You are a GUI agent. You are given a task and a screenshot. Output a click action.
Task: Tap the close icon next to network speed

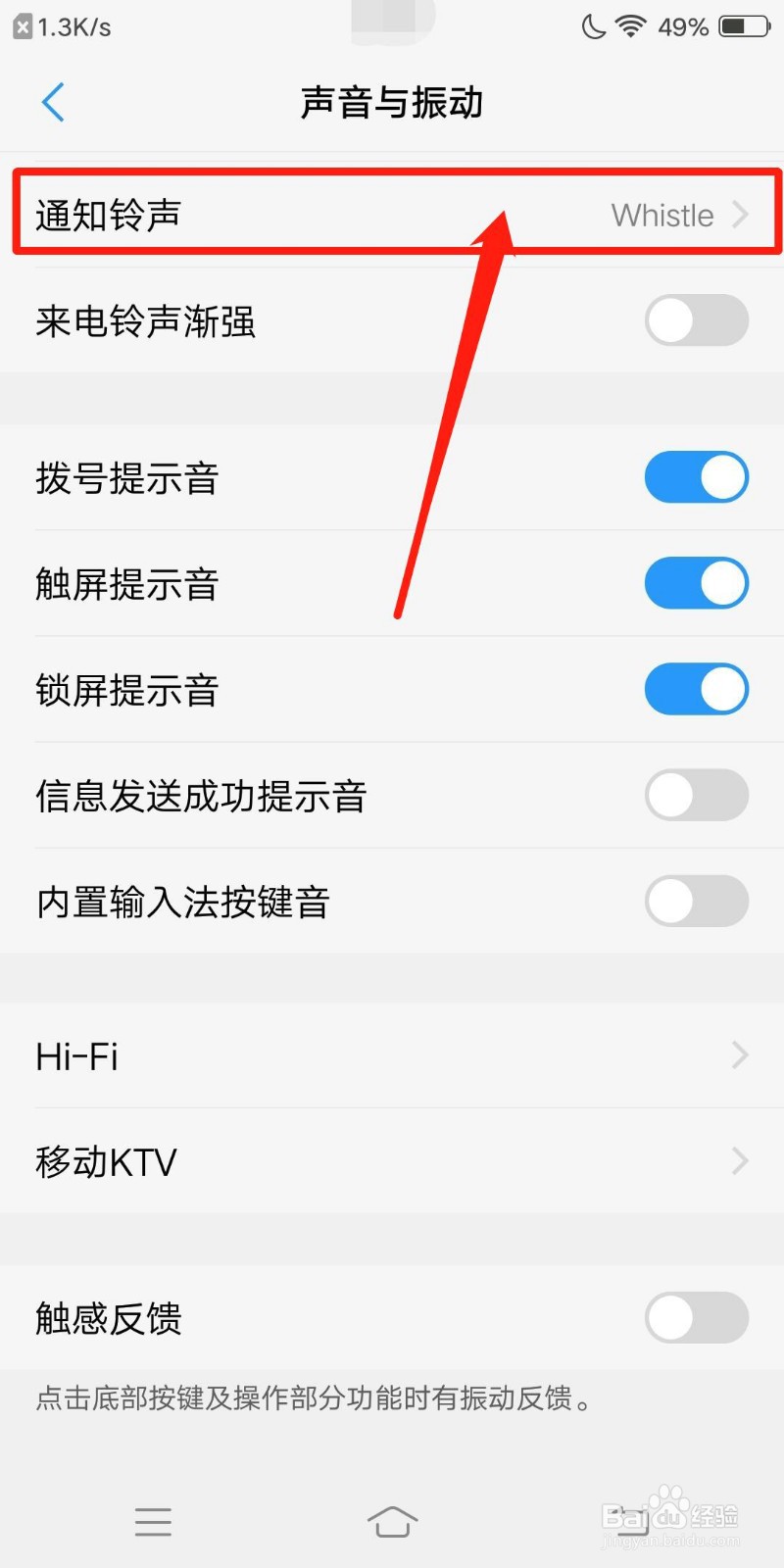pos(22,26)
